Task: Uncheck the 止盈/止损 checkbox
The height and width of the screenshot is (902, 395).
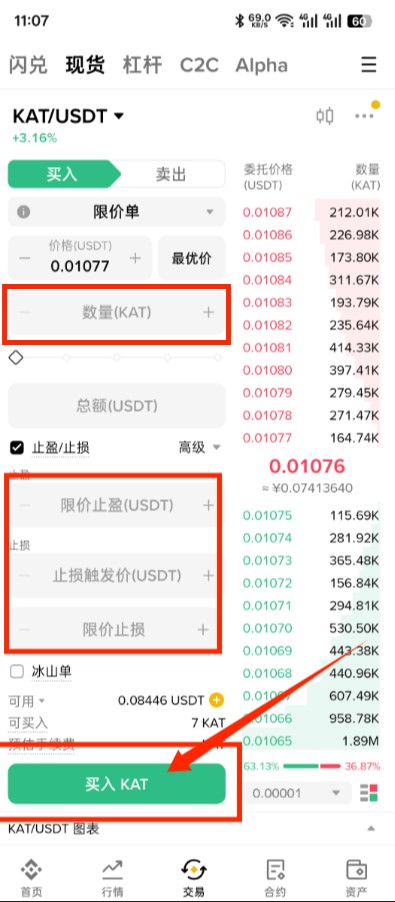Action: pos(17,447)
